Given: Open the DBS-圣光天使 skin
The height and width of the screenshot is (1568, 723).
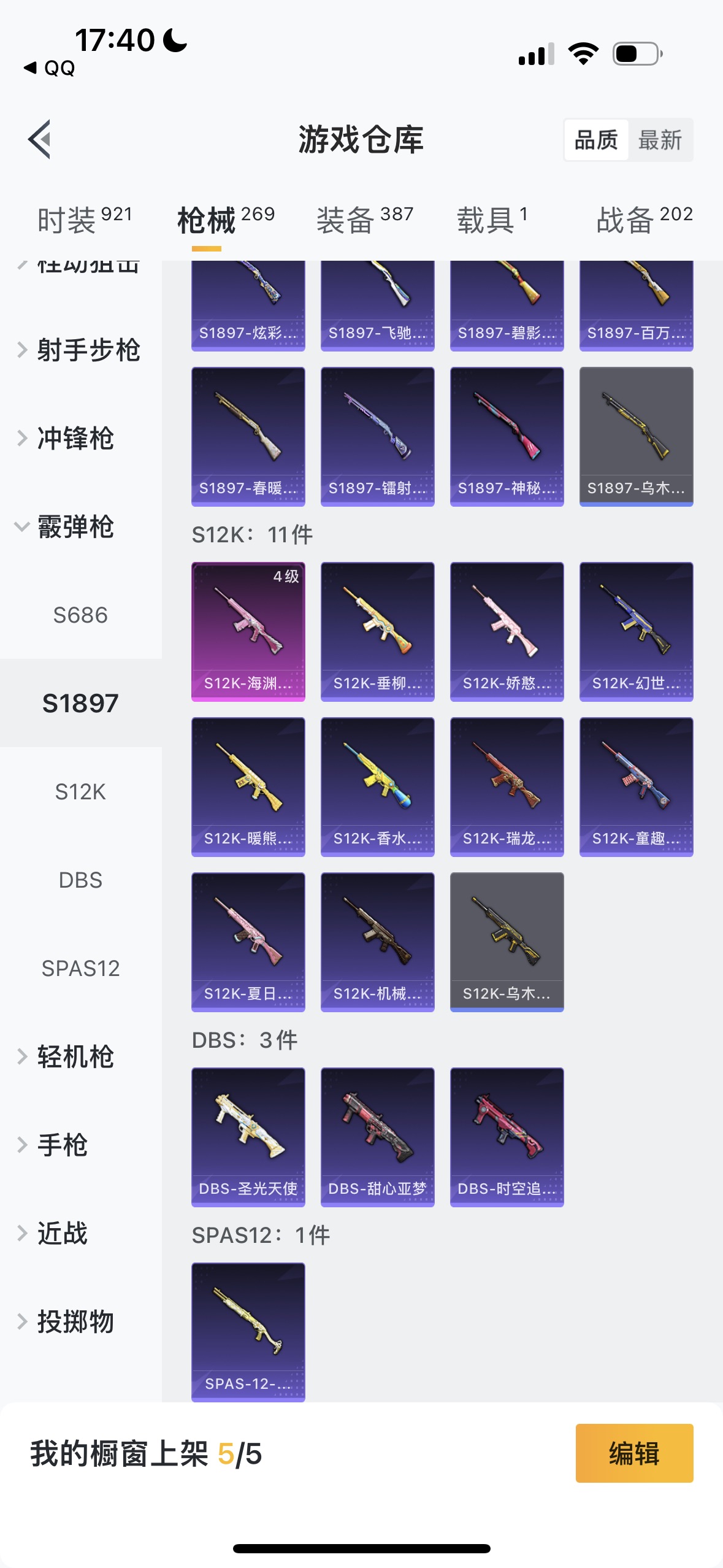Looking at the screenshot, I should (x=248, y=1137).
